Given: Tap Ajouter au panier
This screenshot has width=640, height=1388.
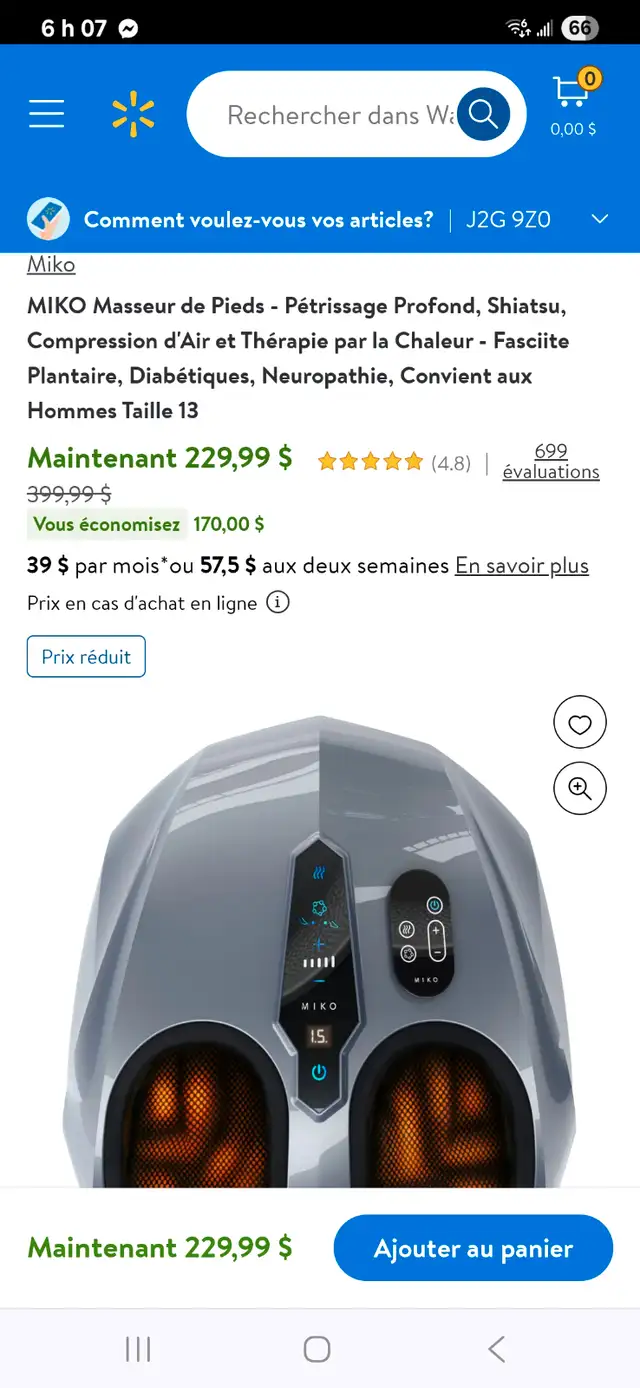Looking at the screenshot, I should pos(473,1248).
